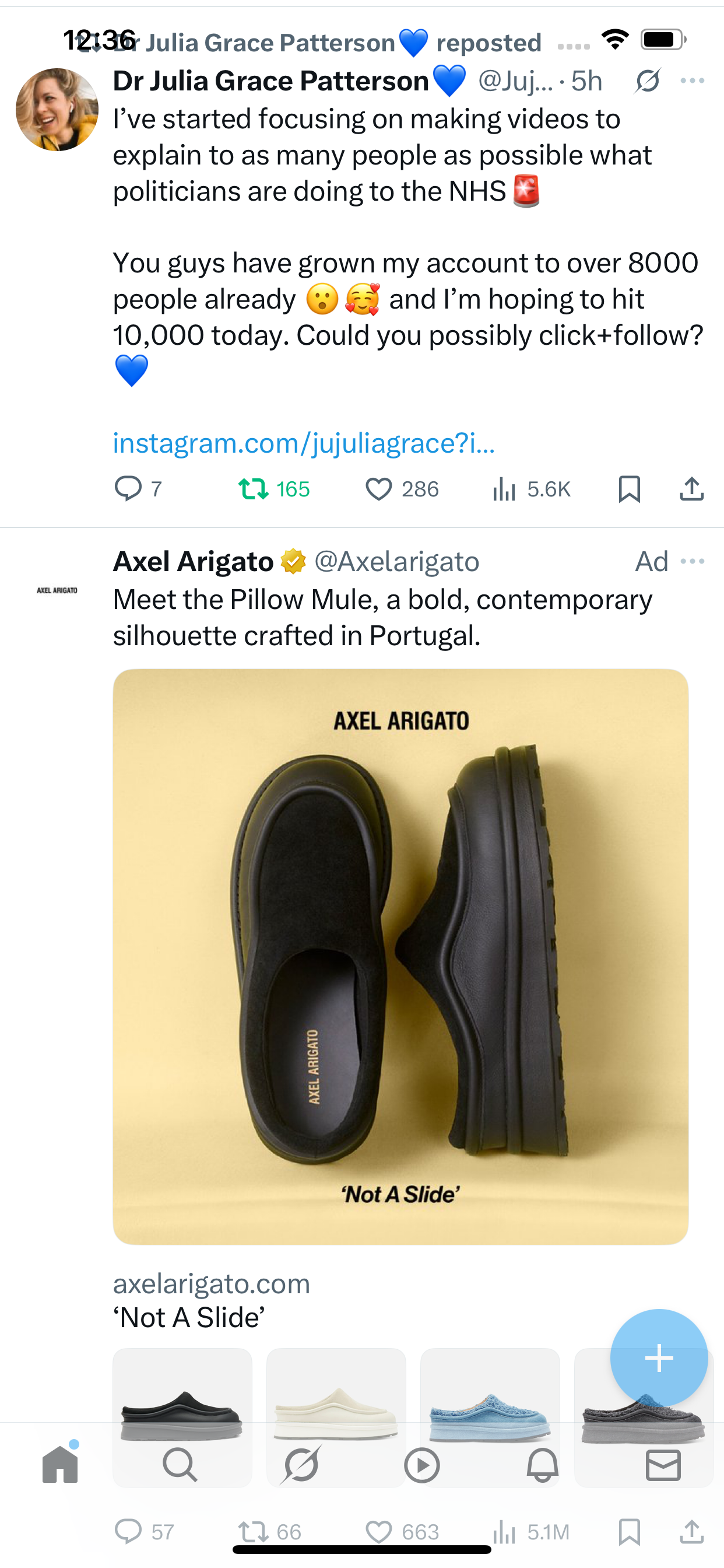Open Axel Arigato's profile avatar
This screenshot has height=1568, width=724.
tap(57, 590)
